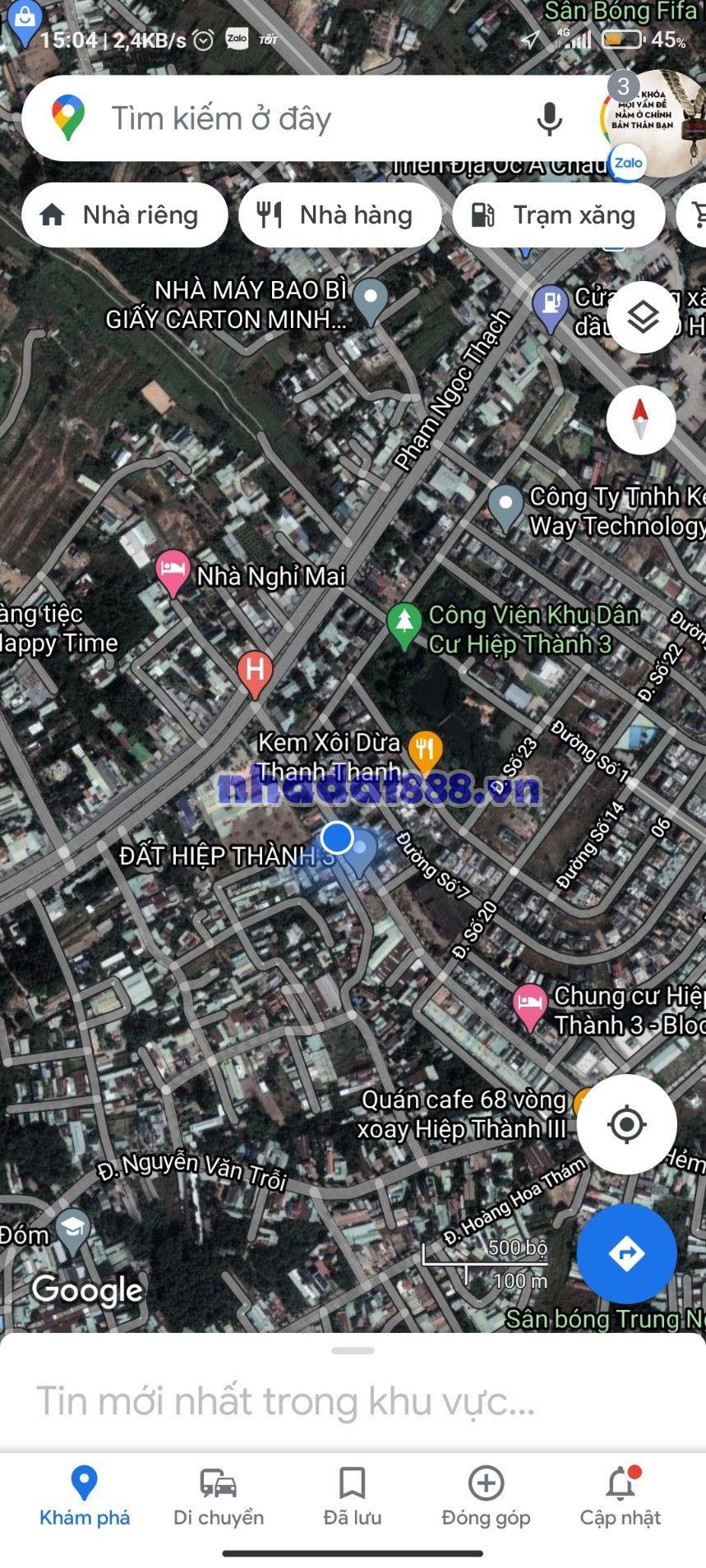The width and height of the screenshot is (706, 1568).
Task: Open the "Đã lưu" saved places tab
Action: tap(352, 1497)
